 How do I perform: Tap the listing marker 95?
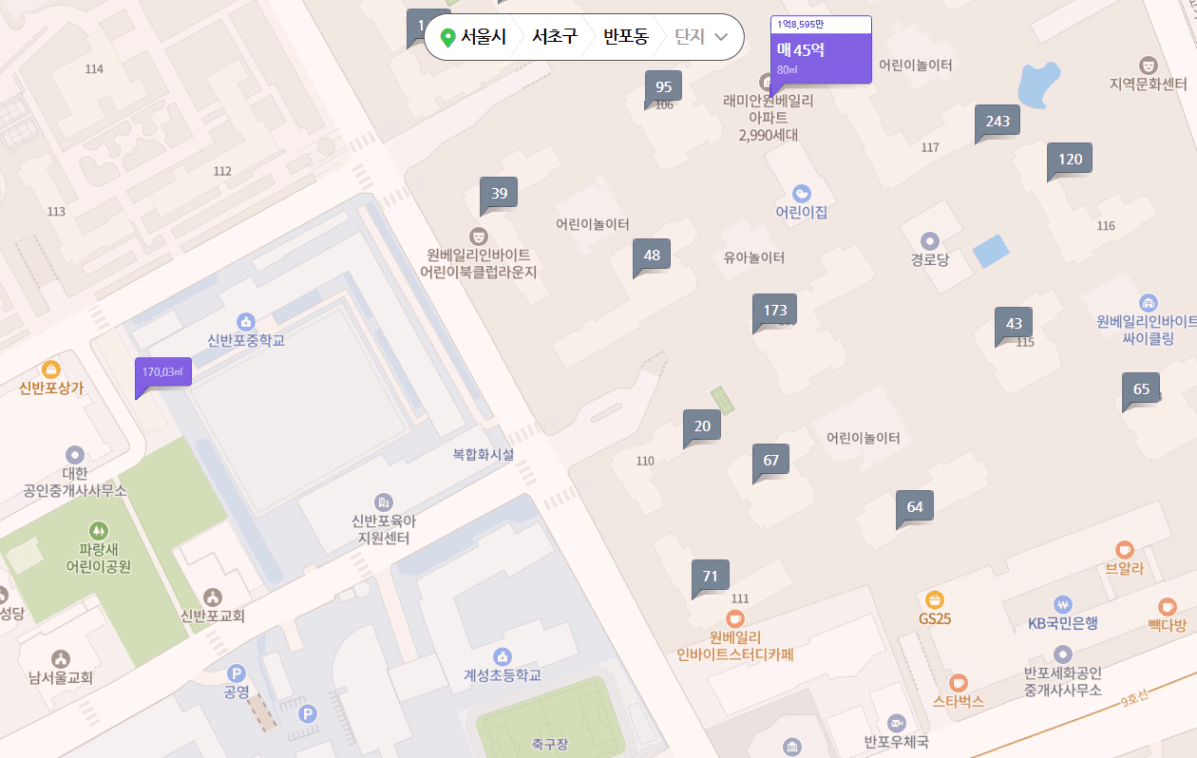coord(663,87)
